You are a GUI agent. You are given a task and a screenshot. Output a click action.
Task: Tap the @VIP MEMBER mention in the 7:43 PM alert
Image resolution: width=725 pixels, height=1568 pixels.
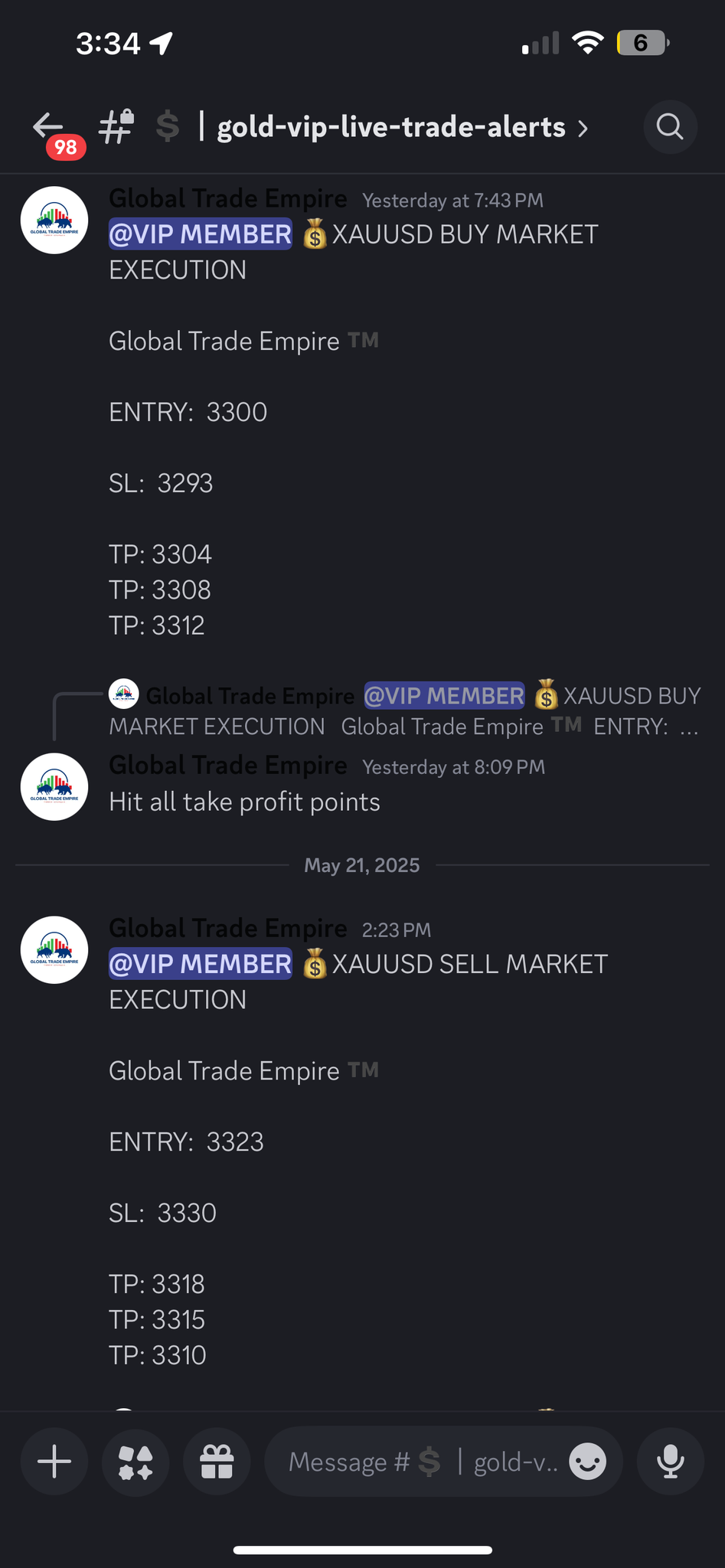tap(200, 234)
